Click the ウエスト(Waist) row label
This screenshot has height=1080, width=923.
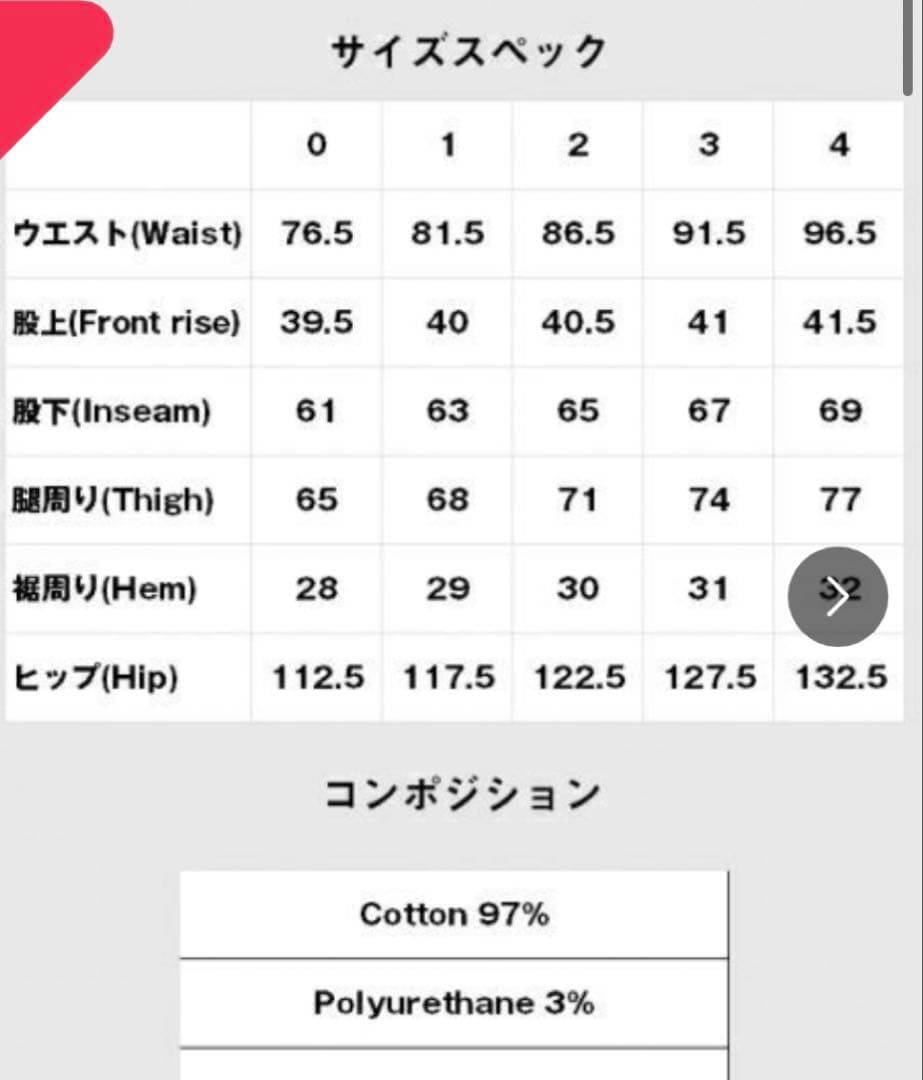tap(125, 233)
